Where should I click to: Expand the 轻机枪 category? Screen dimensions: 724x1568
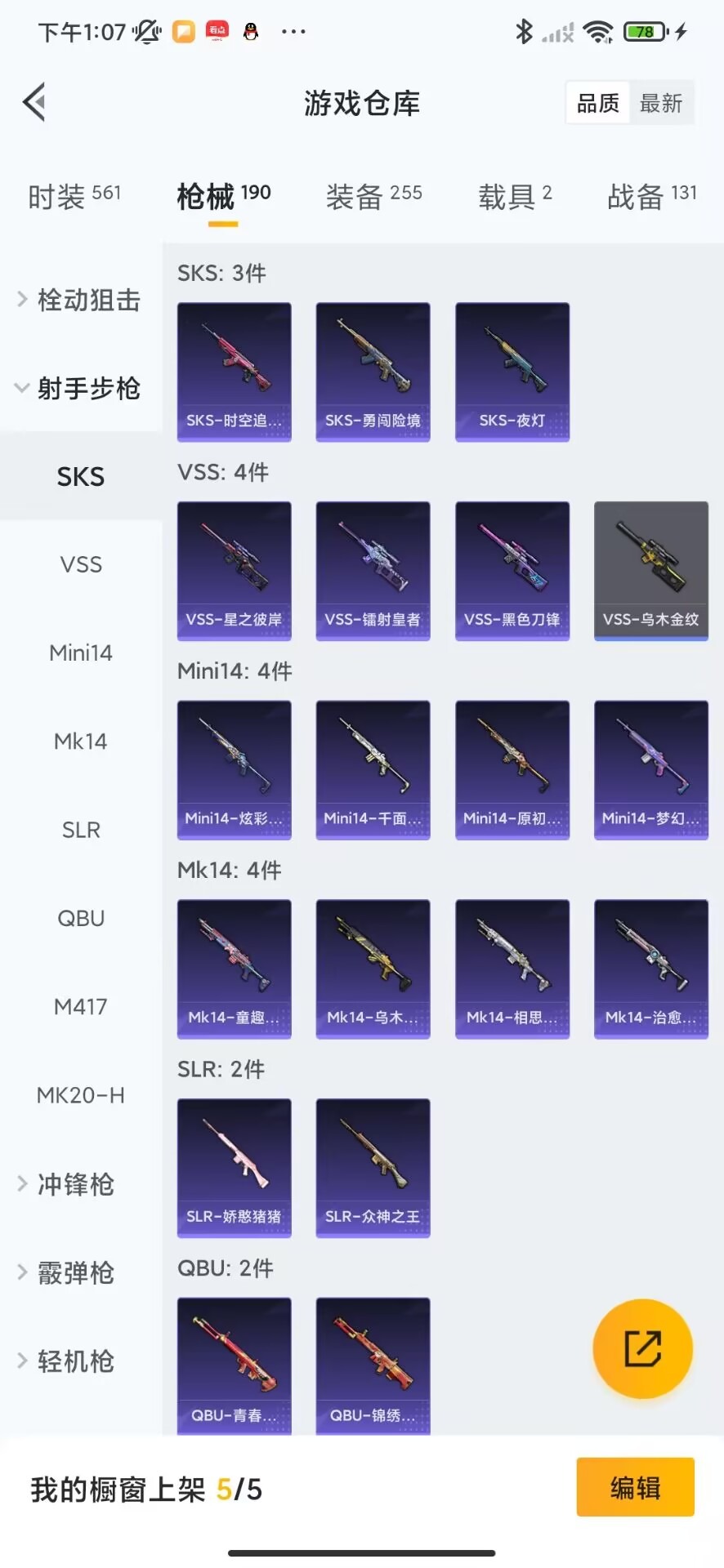[67, 1361]
